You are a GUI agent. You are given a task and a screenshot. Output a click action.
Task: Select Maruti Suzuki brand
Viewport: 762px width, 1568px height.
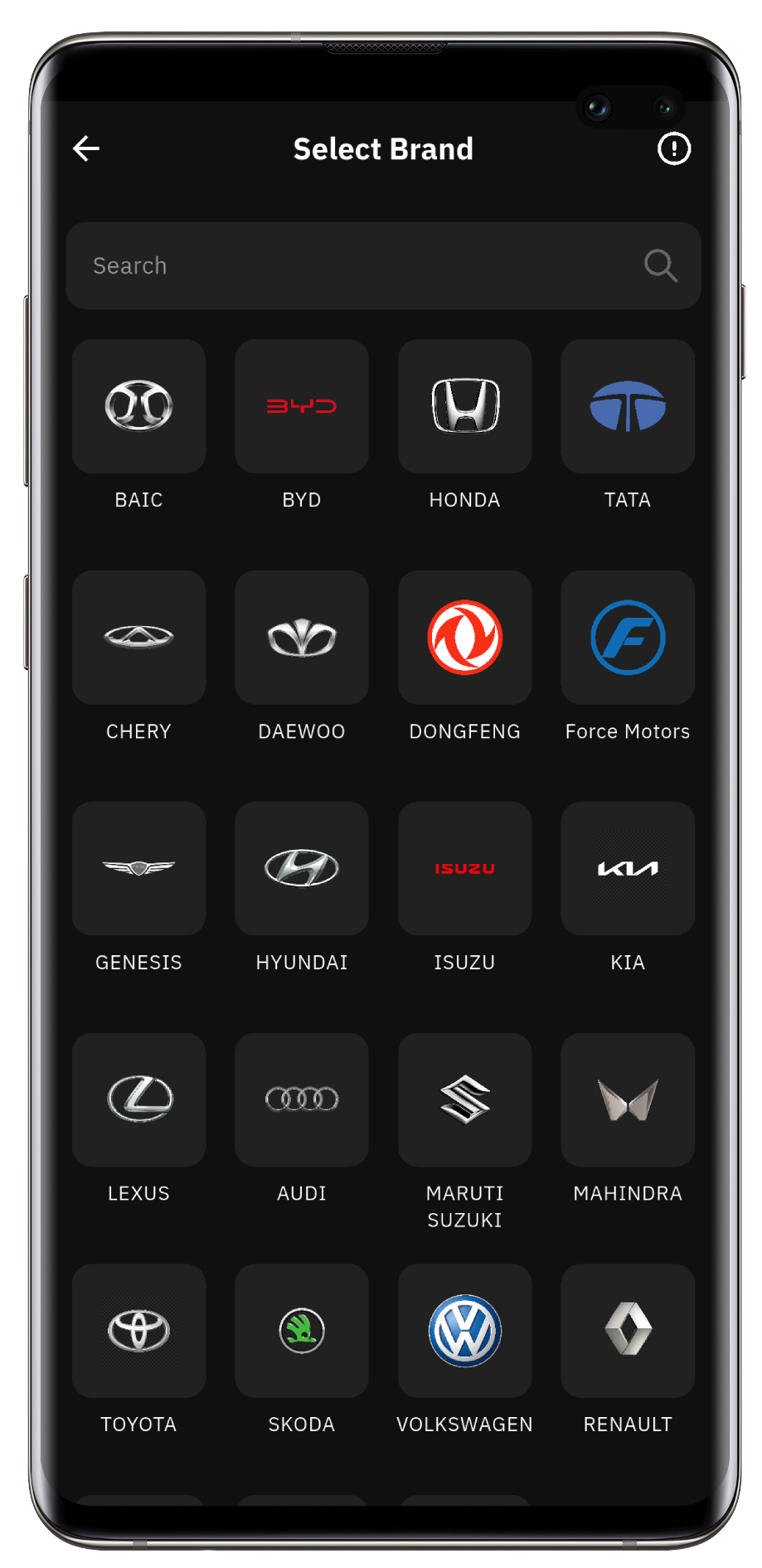point(465,1100)
